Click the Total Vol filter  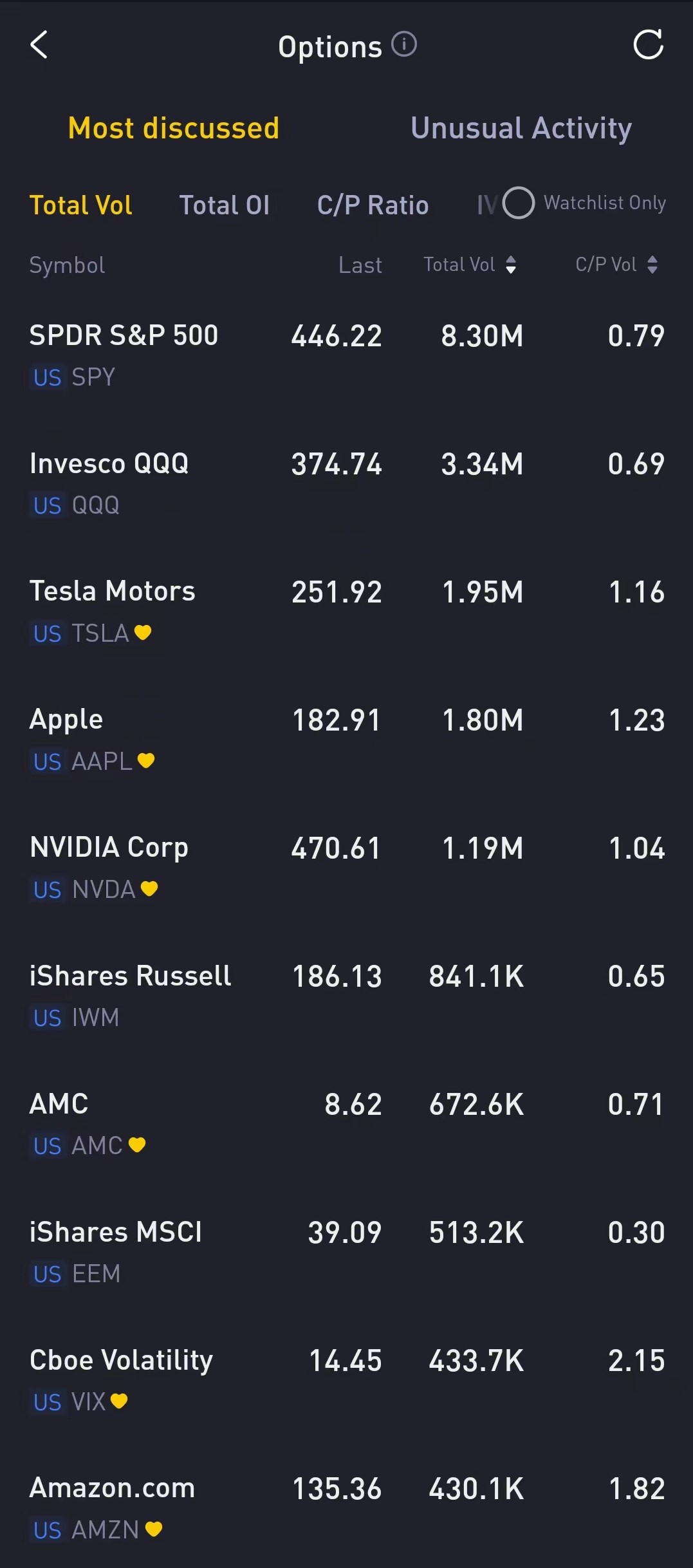[80, 205]
